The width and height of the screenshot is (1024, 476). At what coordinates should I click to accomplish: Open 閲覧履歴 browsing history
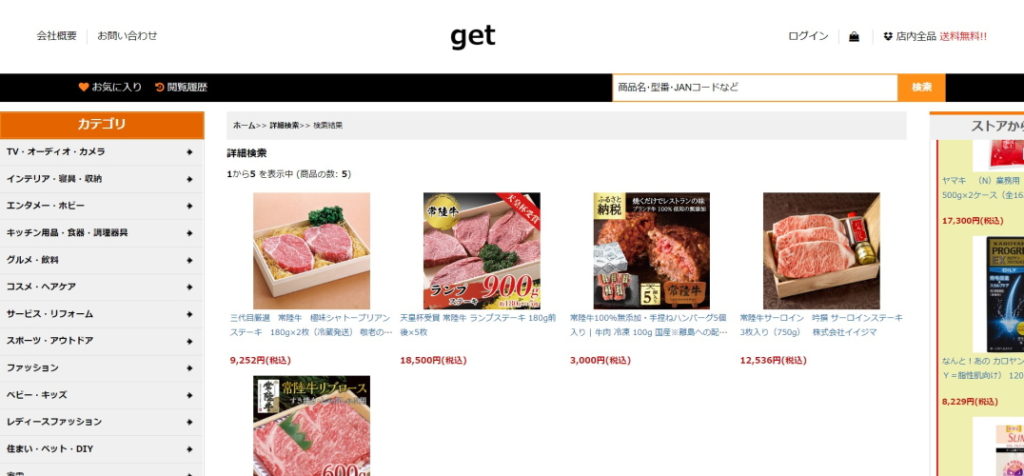pyautogui.click(x=181, y=88)
